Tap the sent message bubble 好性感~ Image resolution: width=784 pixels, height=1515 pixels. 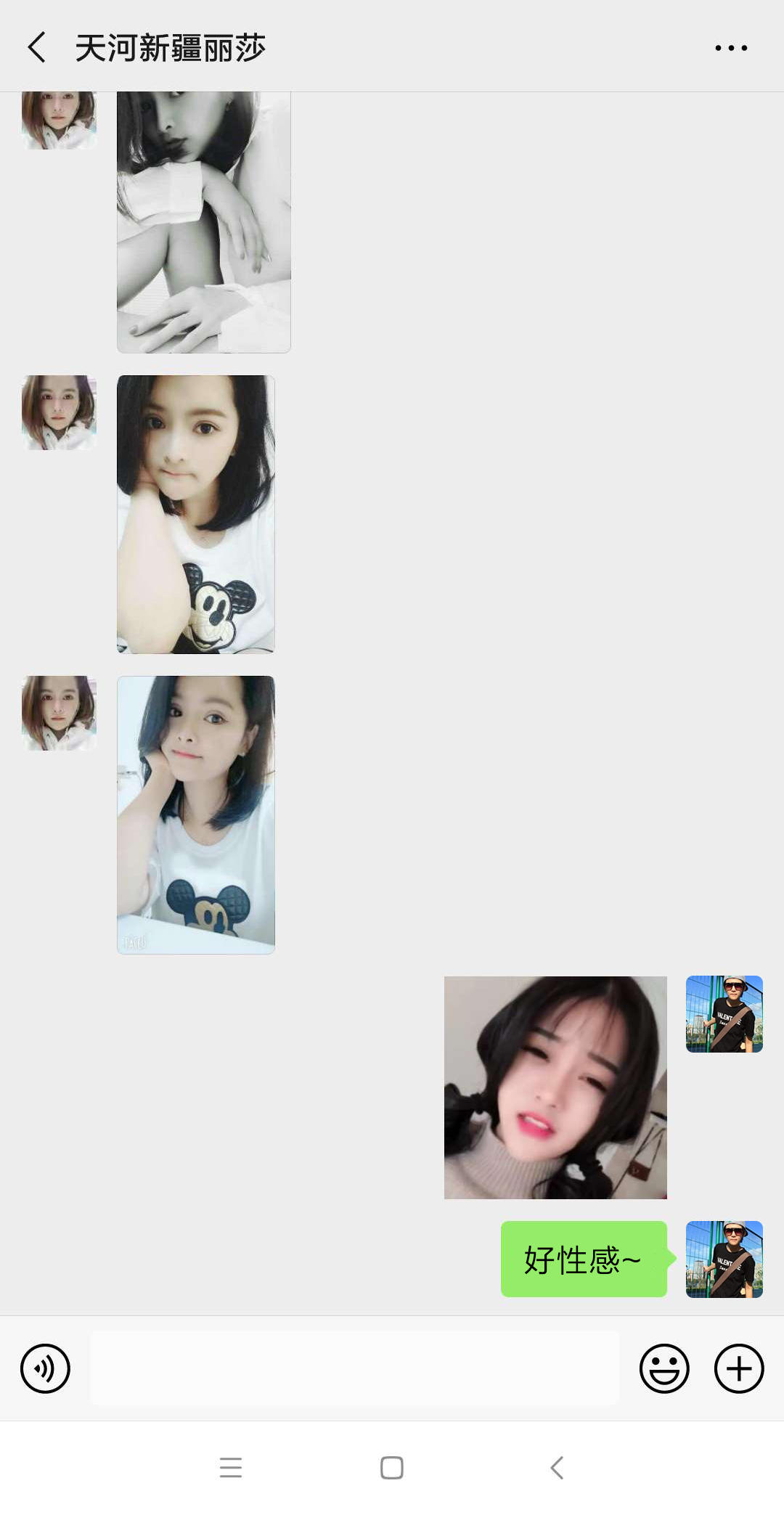(583, 1259)
